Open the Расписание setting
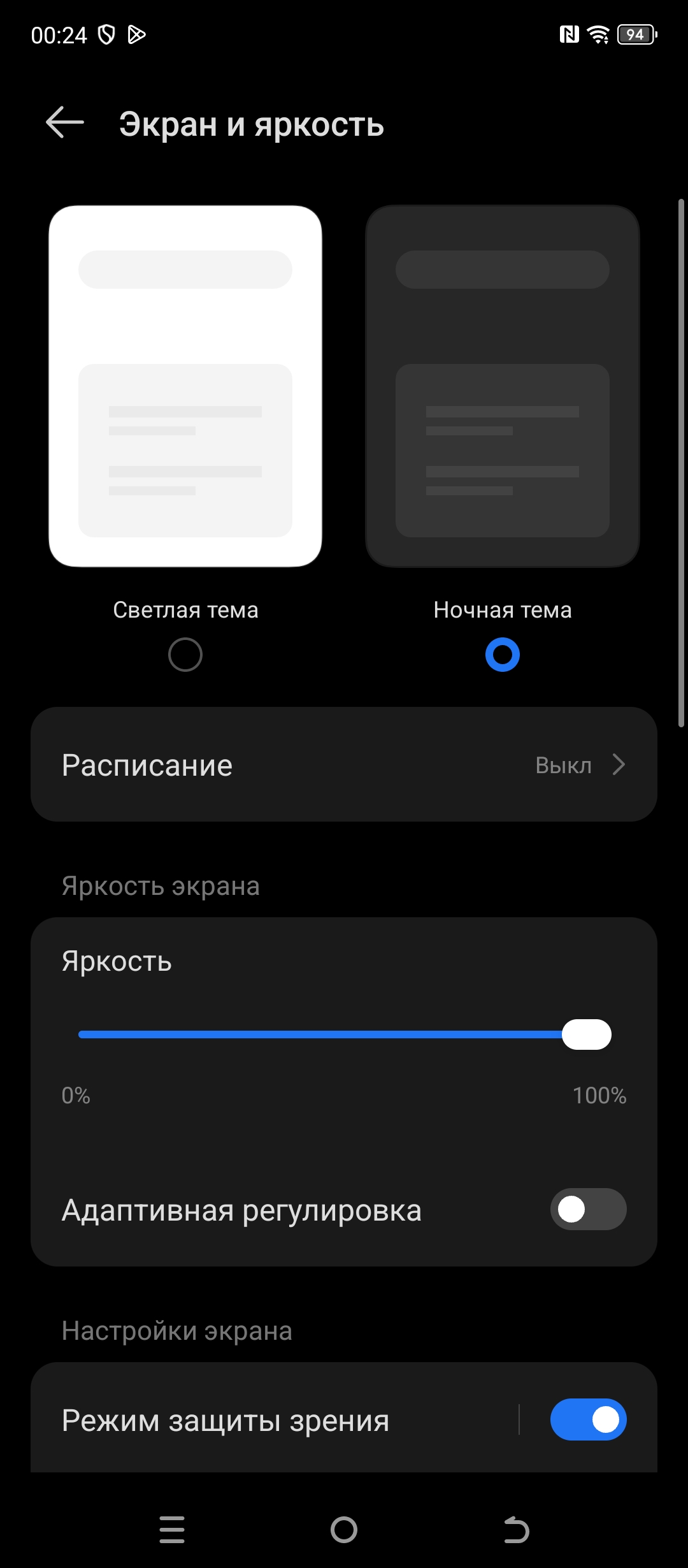Viewport: 688px width, 1568px height. [344, 764]
